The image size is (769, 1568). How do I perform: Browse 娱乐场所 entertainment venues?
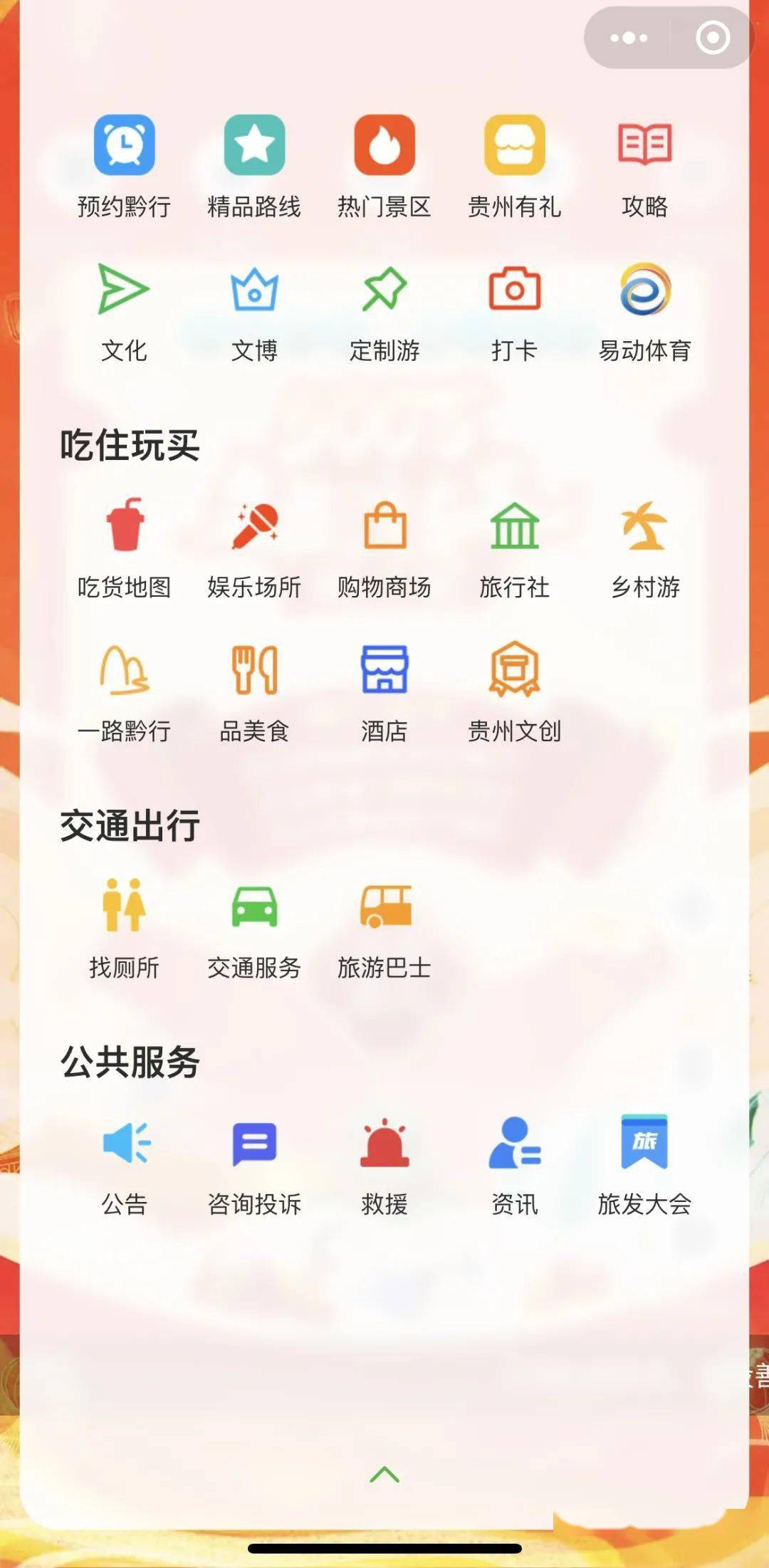point(254,526)
